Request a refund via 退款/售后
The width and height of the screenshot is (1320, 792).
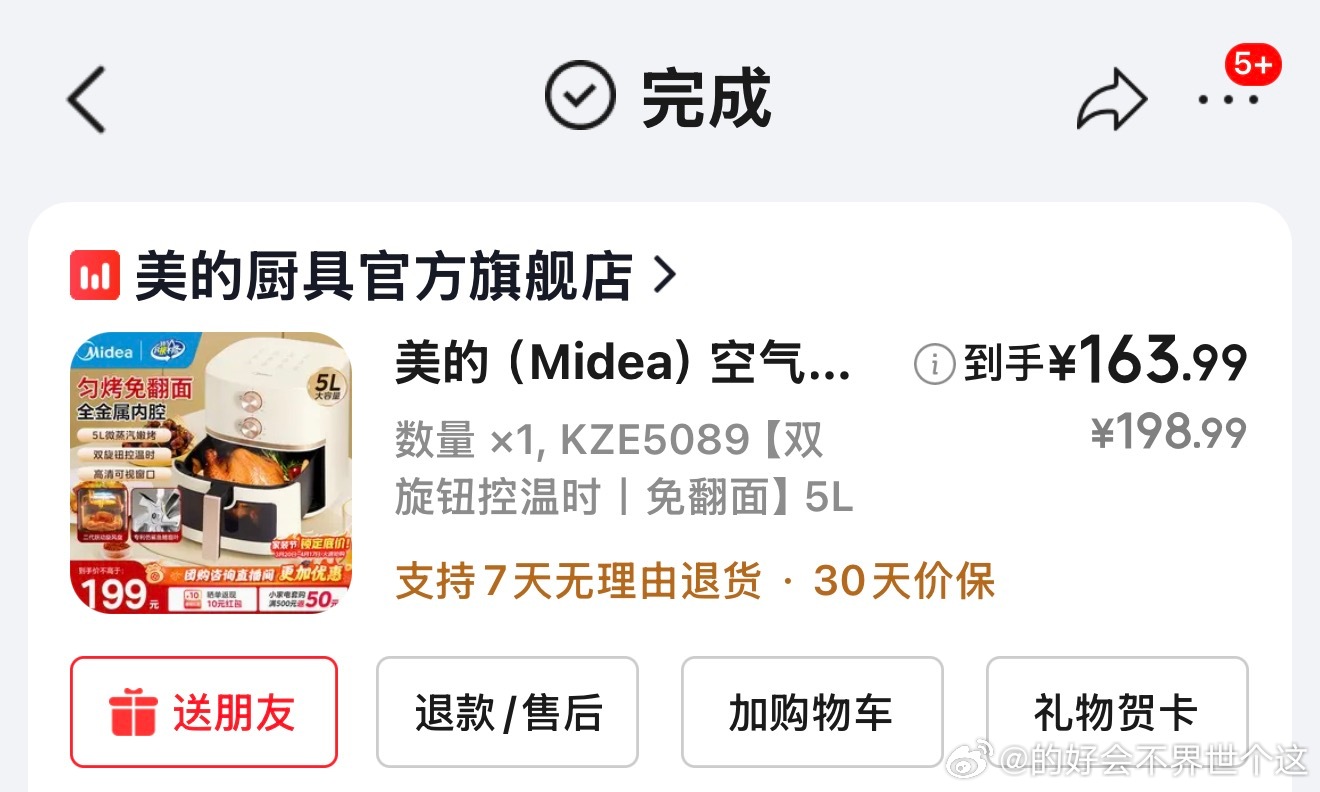(x=507, y=712)
